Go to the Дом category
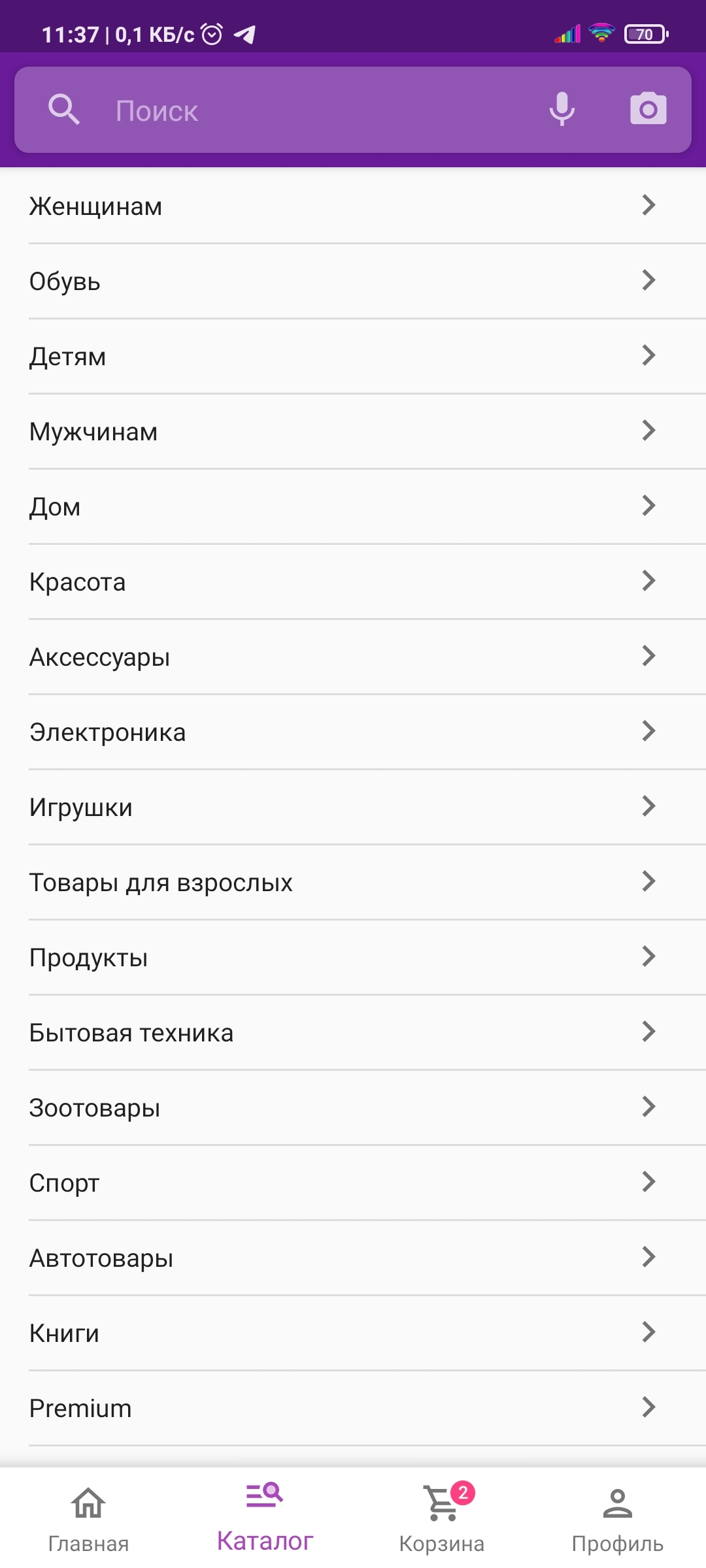 [x=353, y=506]
